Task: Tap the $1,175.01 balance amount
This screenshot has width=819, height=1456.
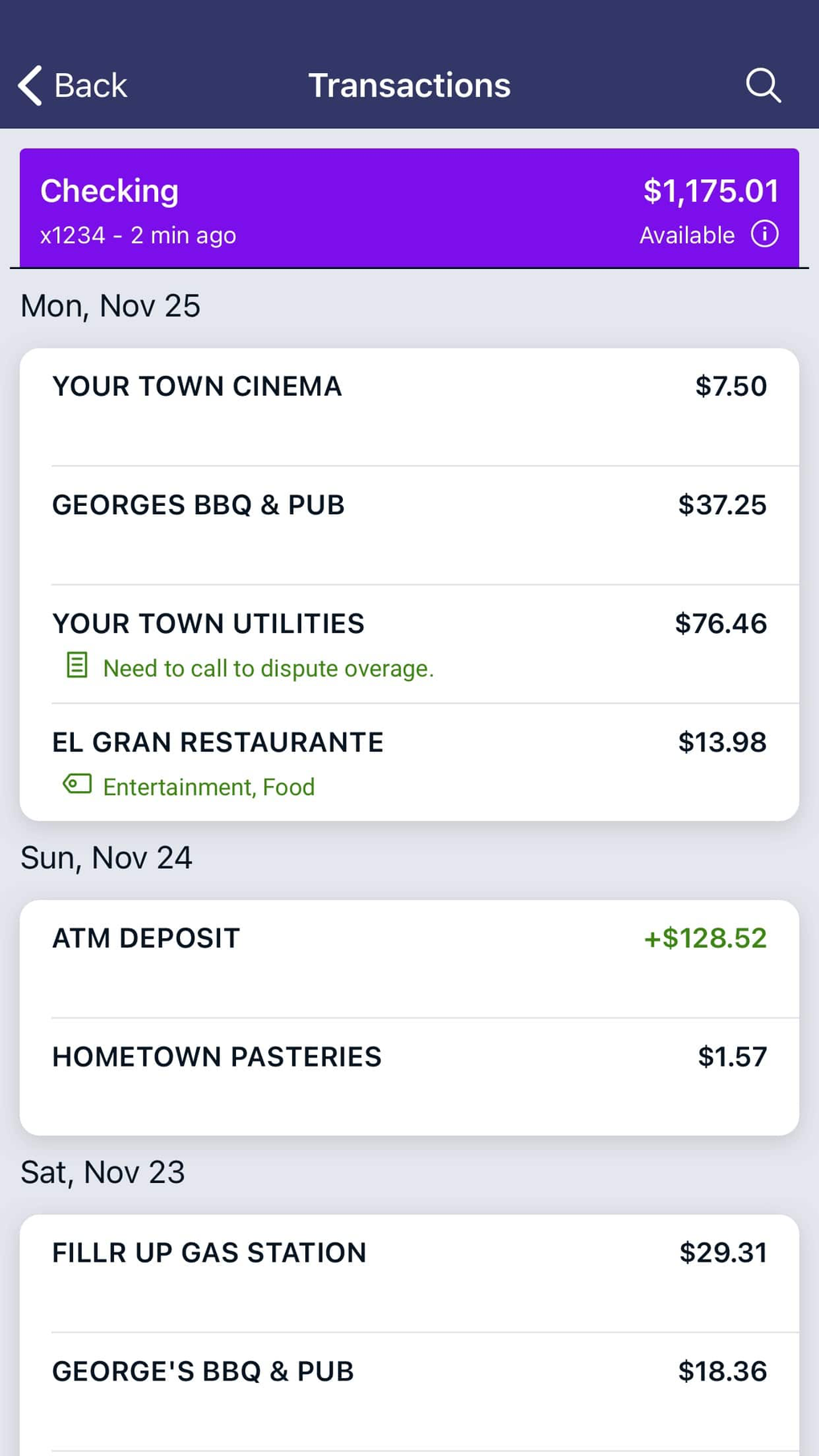Action: click(x=710, y=190)
